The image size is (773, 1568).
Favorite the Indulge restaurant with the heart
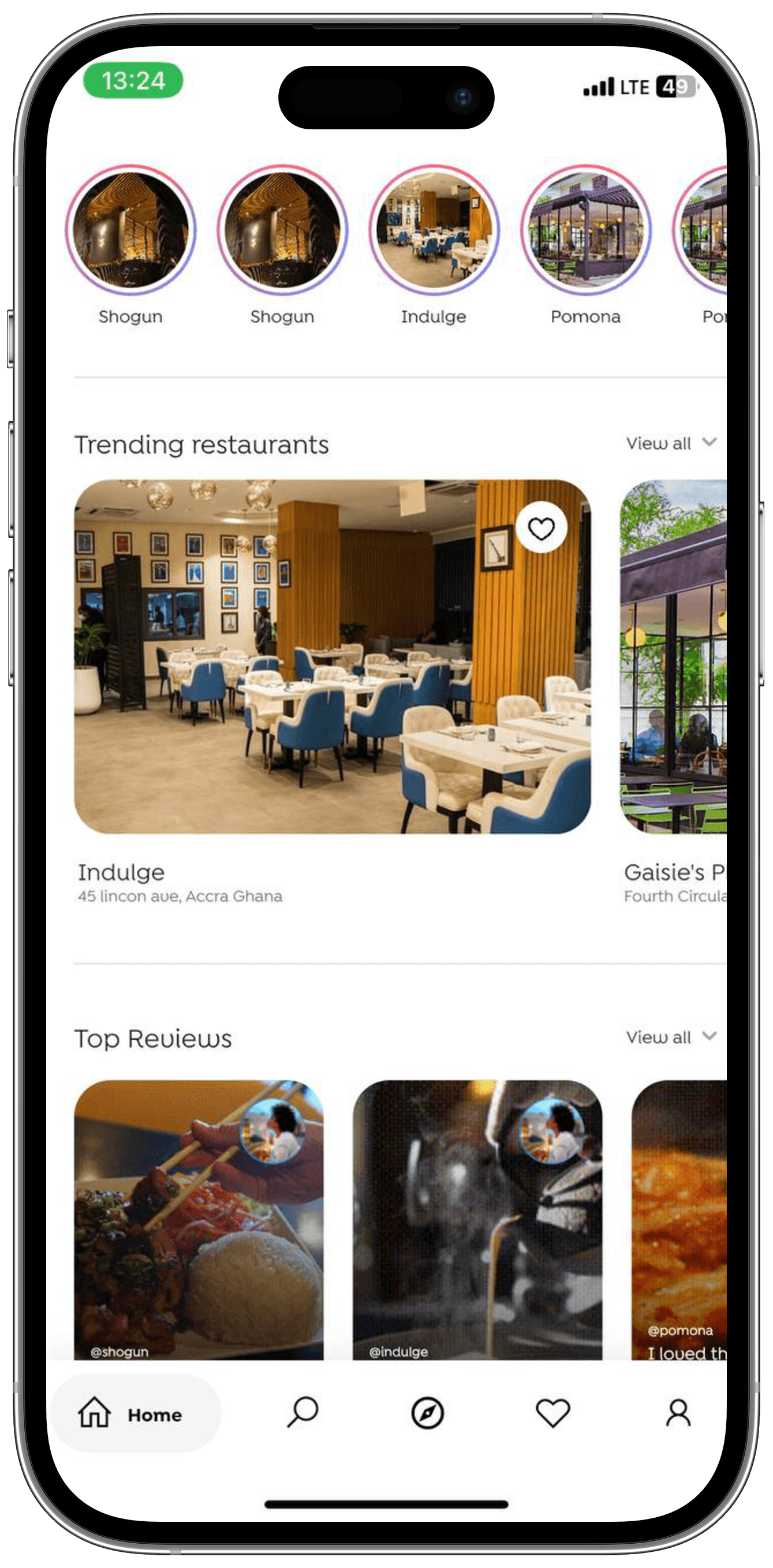click(x=540, y=528)
